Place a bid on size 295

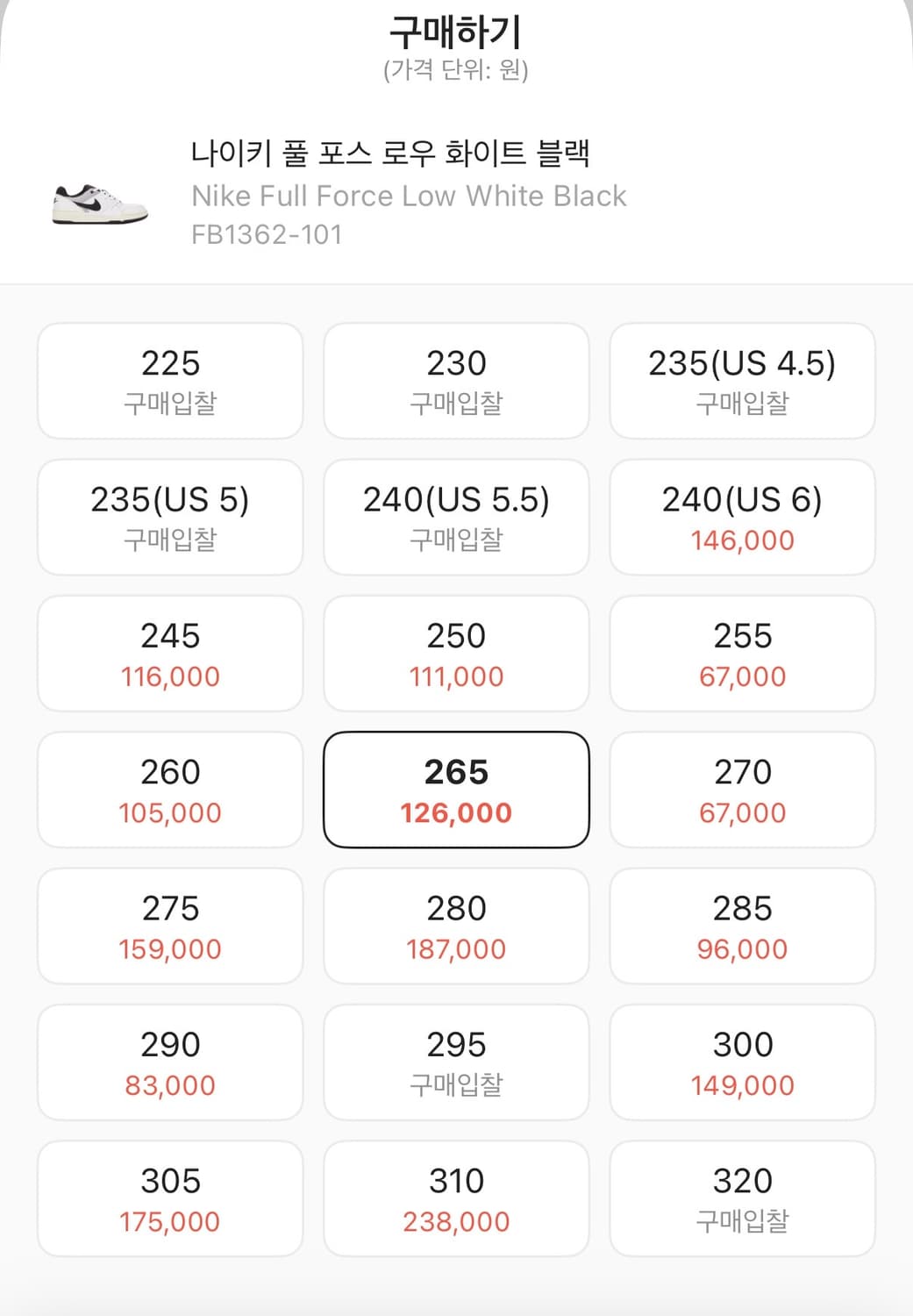coord(455,1062)
